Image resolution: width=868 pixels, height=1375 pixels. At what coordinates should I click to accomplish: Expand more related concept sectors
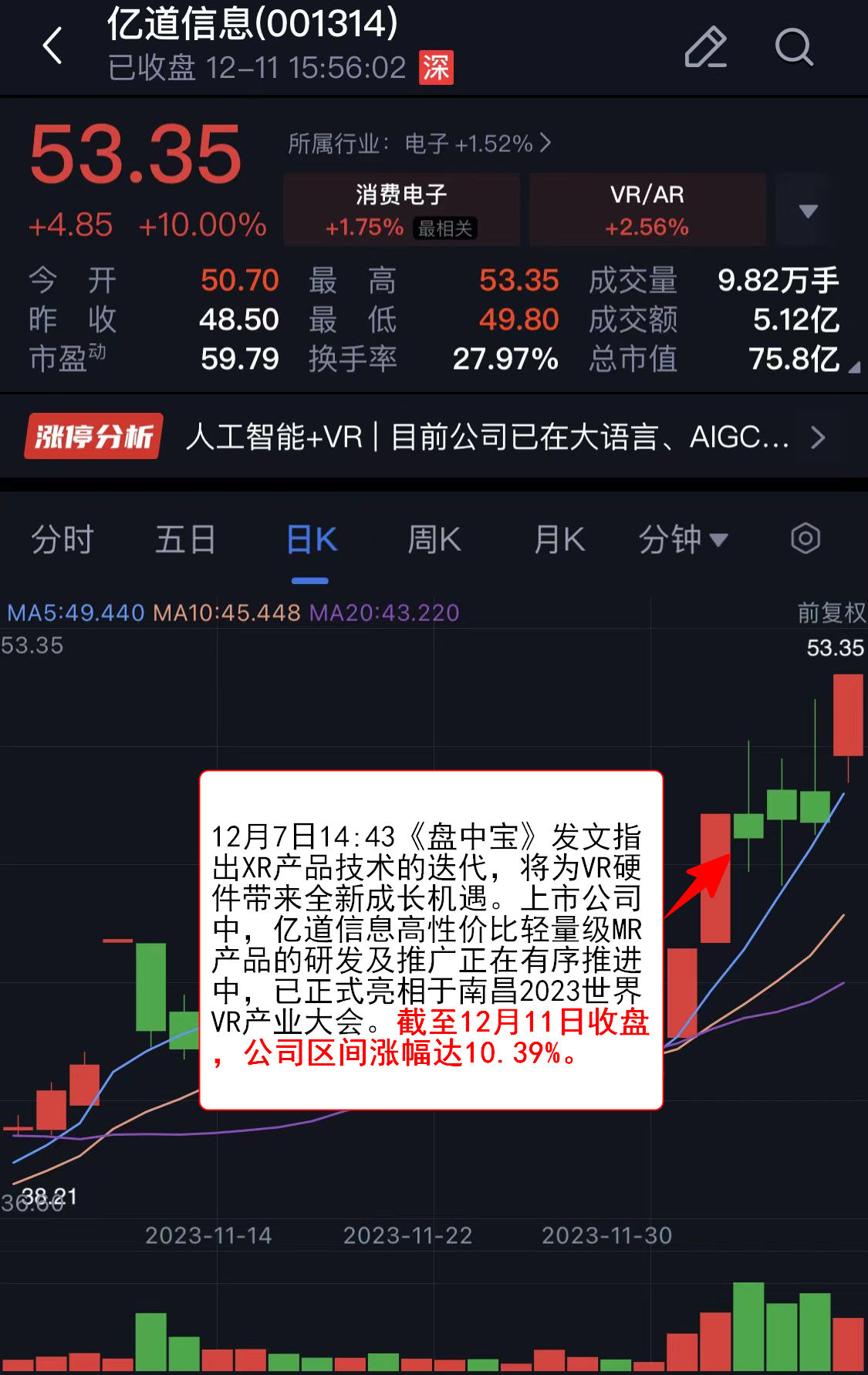click(808, 211)
